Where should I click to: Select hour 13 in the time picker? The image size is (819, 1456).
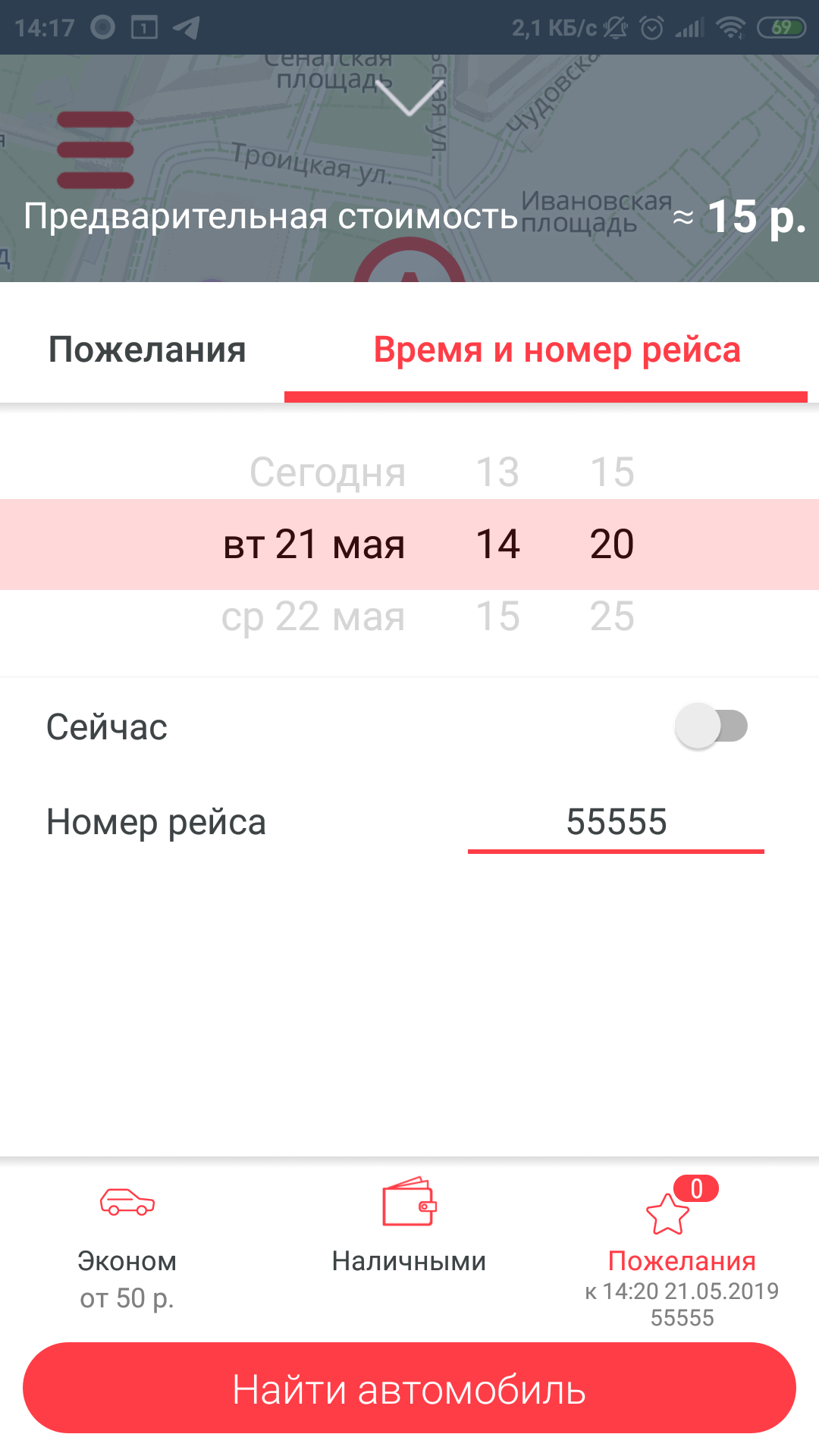[x=497, y=472]
